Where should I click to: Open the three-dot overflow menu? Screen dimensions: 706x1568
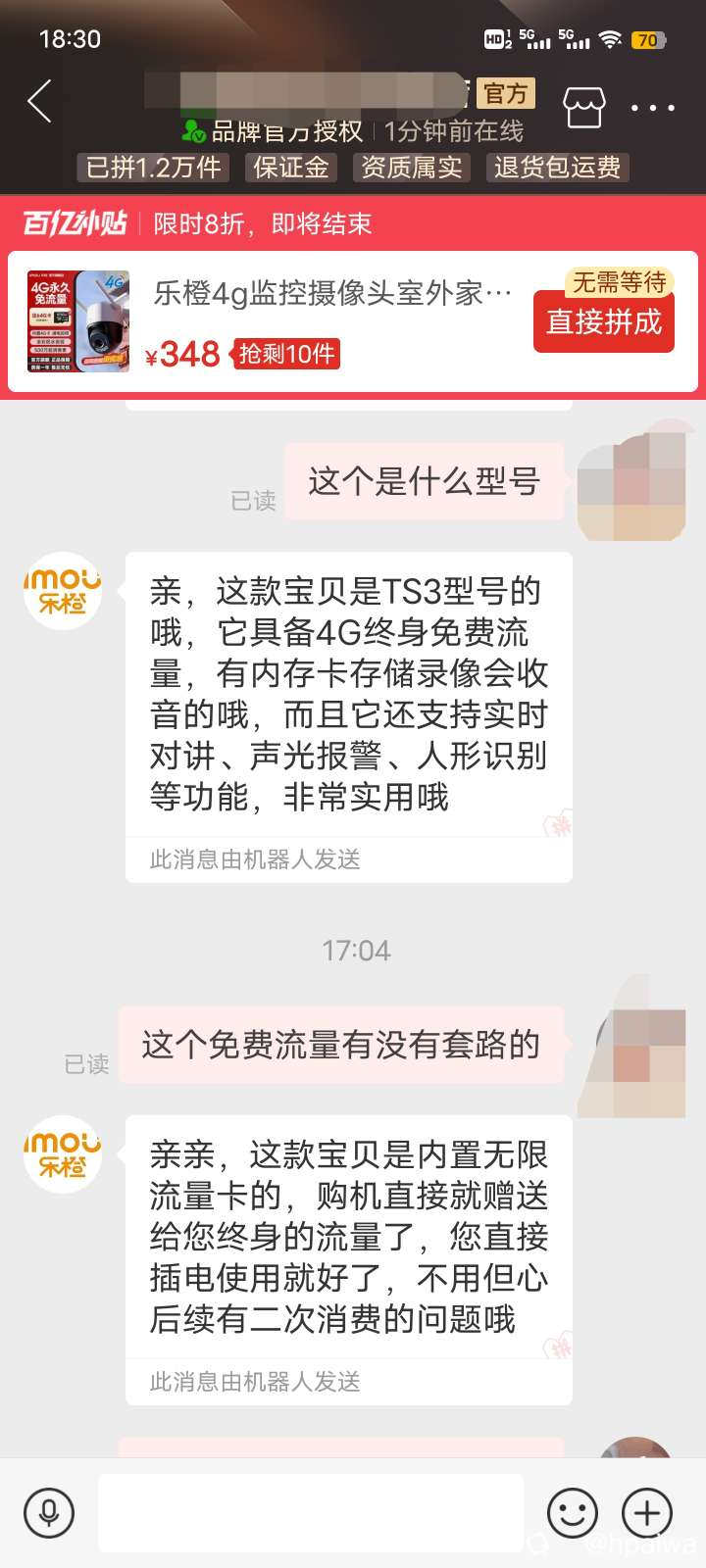[652, 108]
